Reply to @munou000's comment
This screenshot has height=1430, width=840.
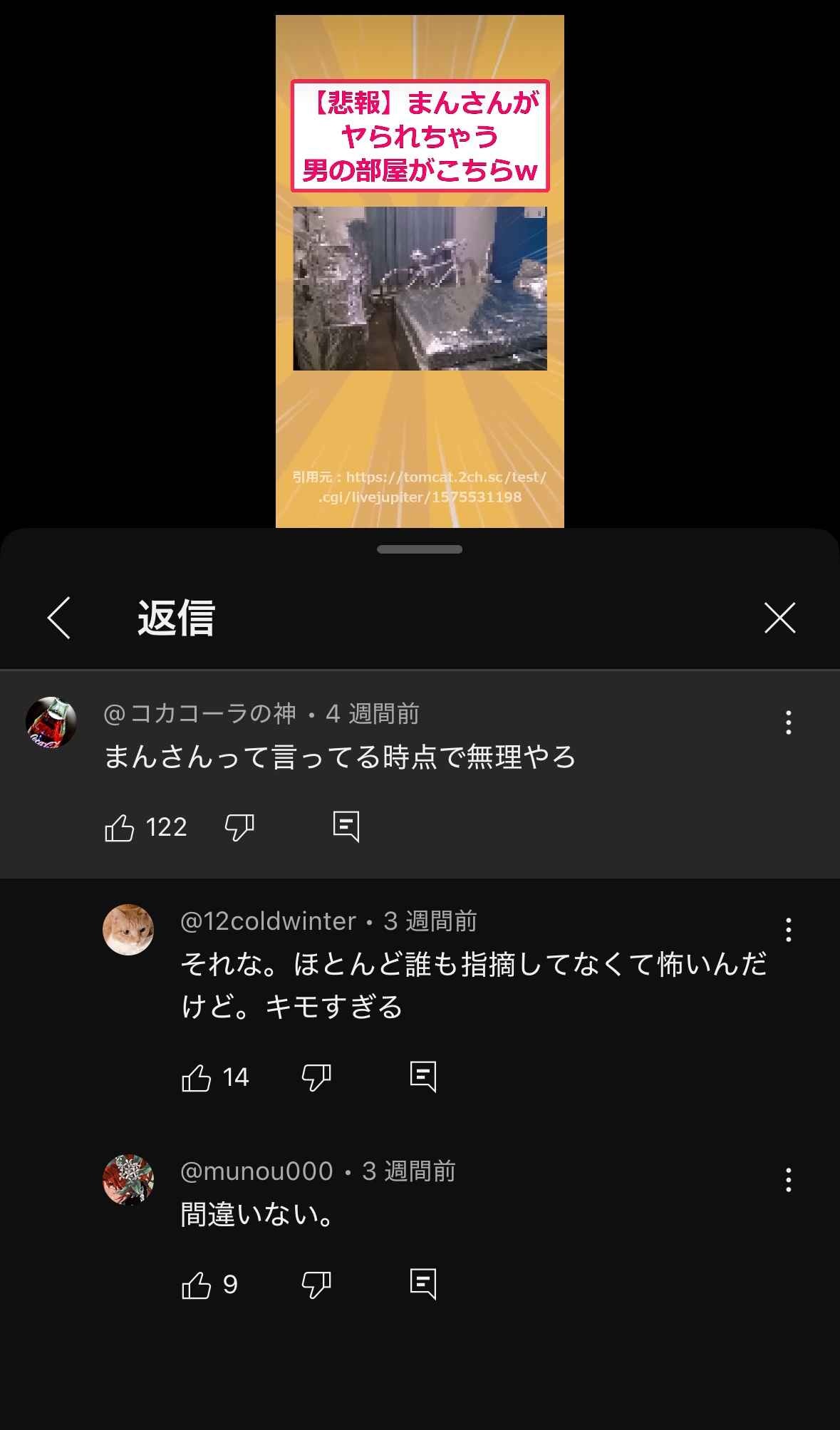(x=423, y=1284)
